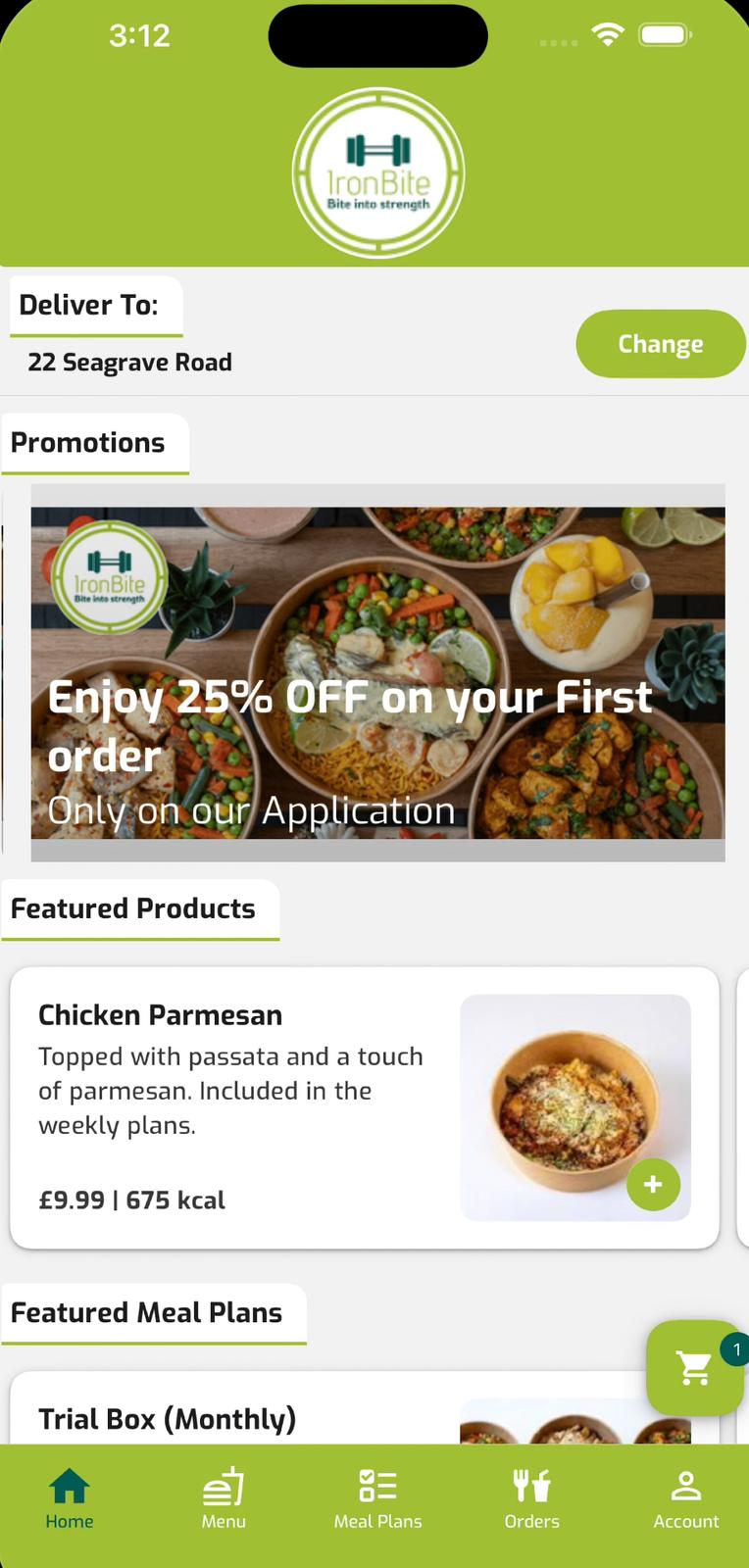Open the 25% OFF first order promotion

(377, 672)
